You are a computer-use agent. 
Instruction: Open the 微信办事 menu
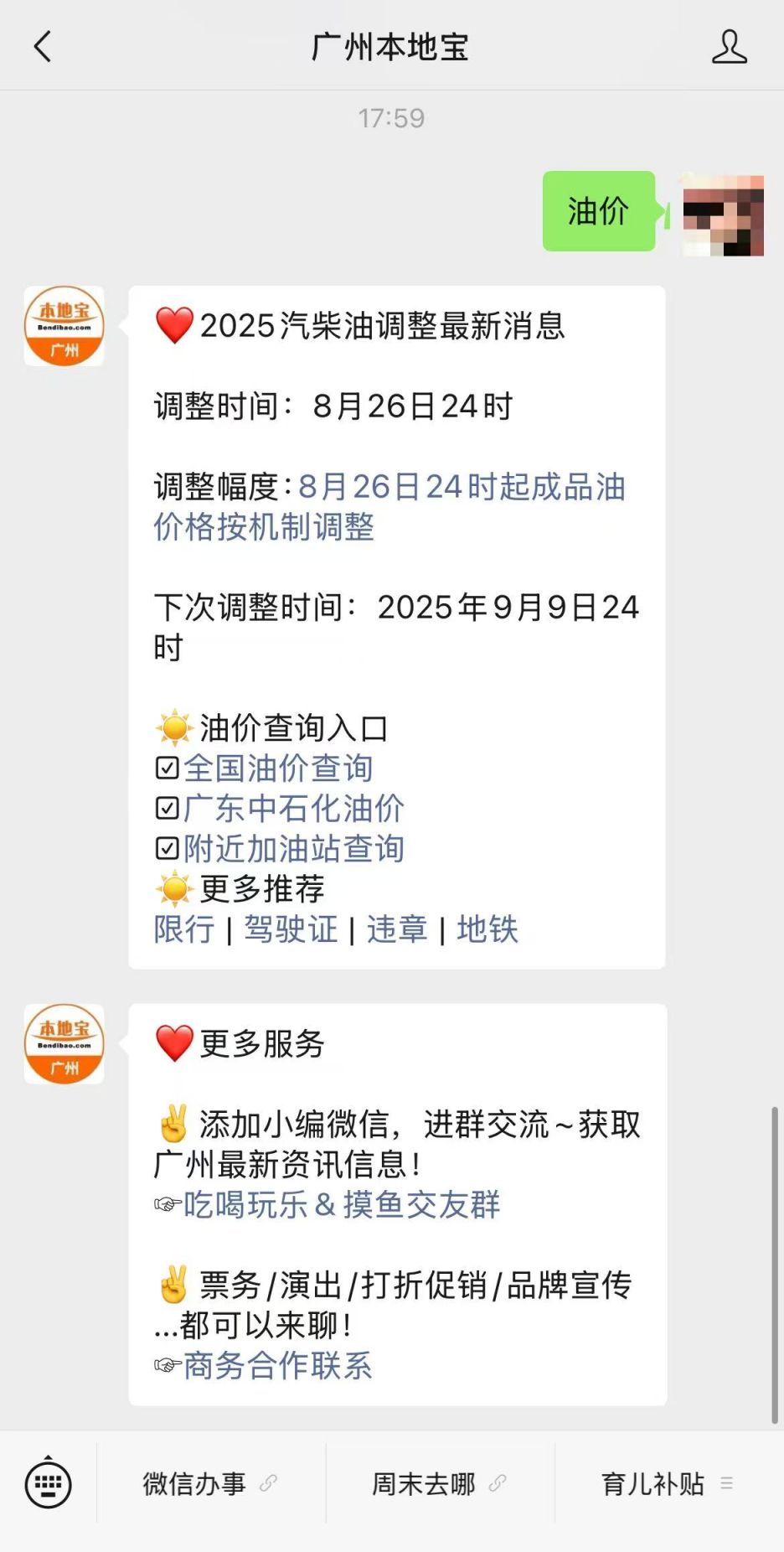tap(209, 1484)
